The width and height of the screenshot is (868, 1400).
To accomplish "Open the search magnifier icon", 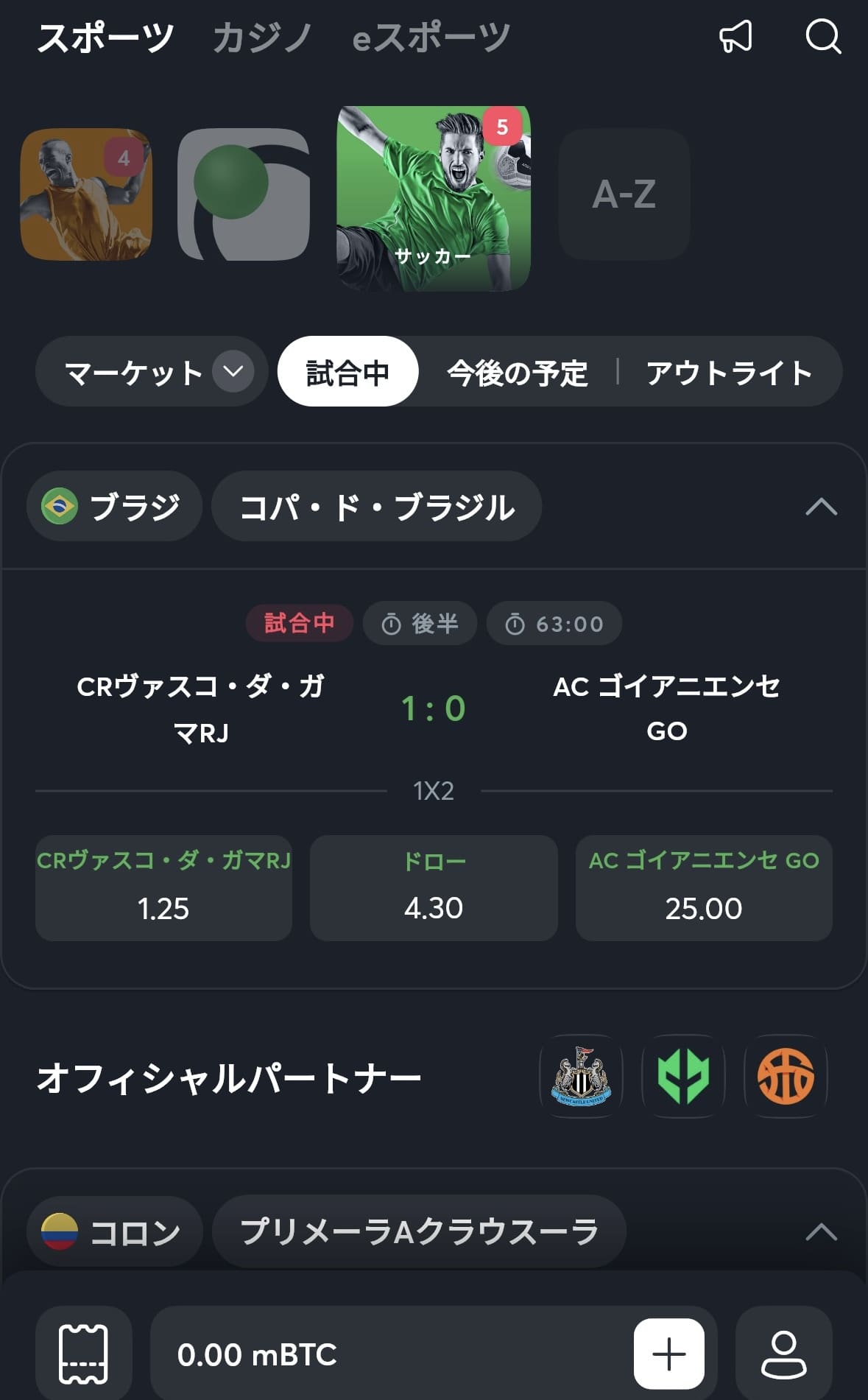I will tap(823, 36).
